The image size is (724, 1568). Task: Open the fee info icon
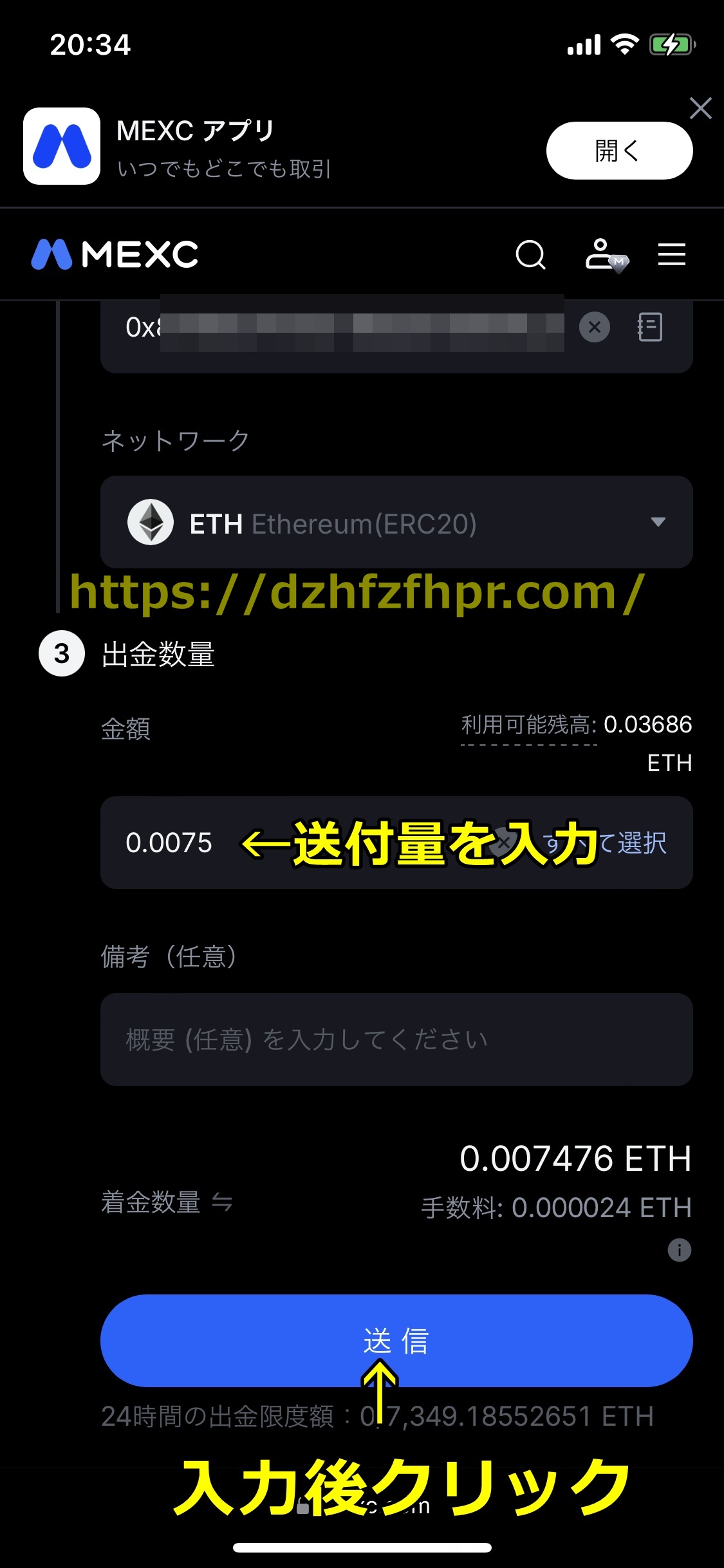point(679,1250)
